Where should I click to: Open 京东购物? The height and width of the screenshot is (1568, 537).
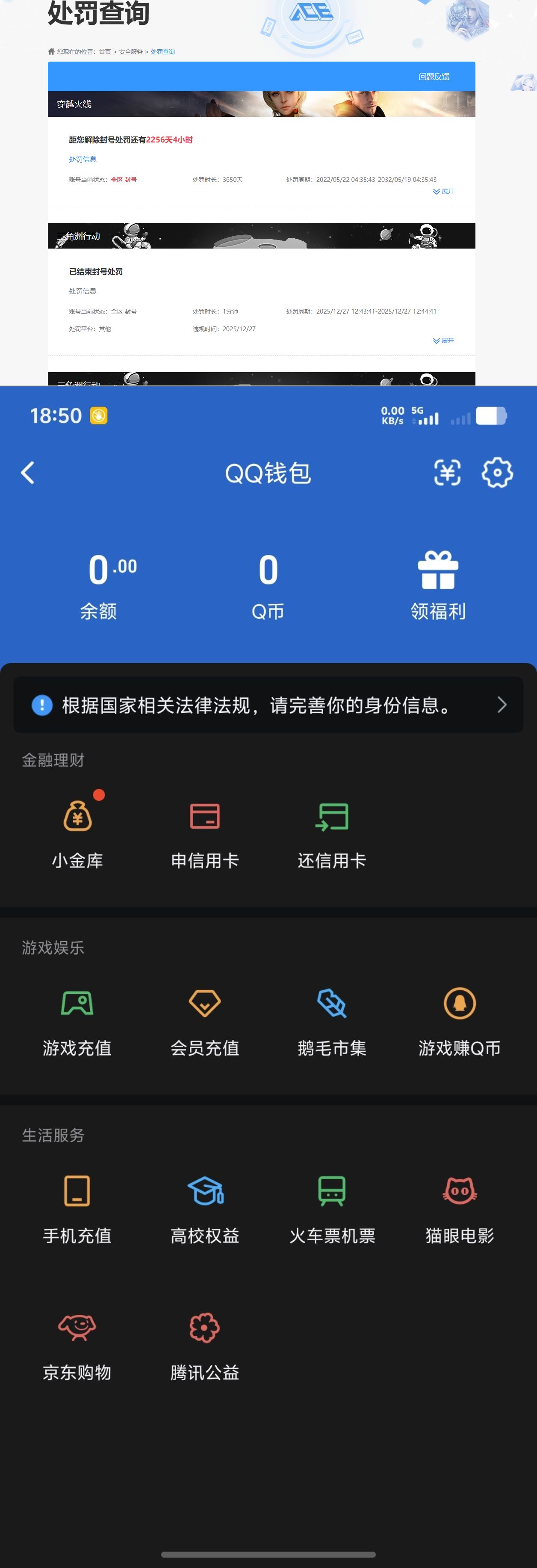click(77, 1344)
